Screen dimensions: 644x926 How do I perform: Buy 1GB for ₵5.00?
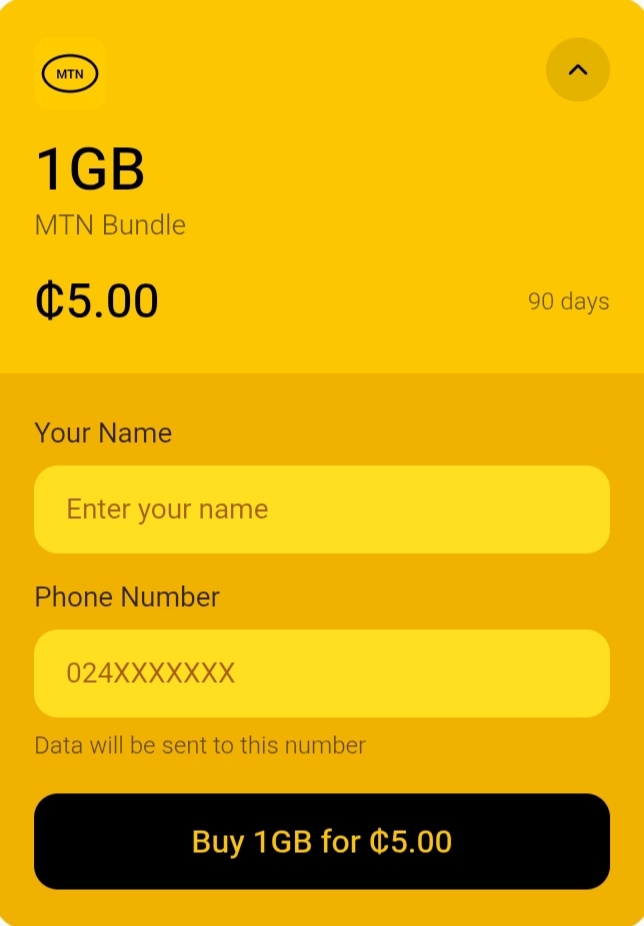click(x=322, y=841)
